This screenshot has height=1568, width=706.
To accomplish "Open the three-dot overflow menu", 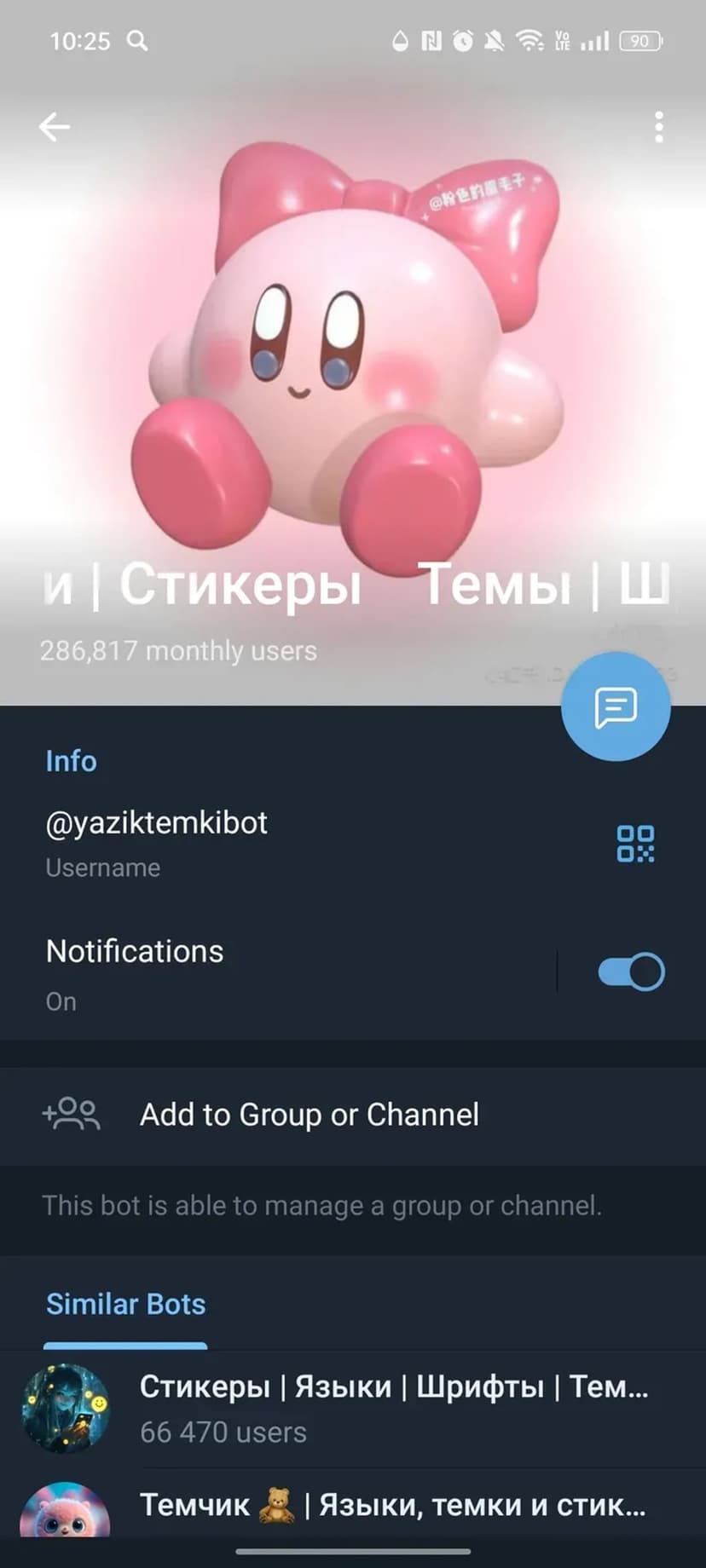I will (658, 127).
